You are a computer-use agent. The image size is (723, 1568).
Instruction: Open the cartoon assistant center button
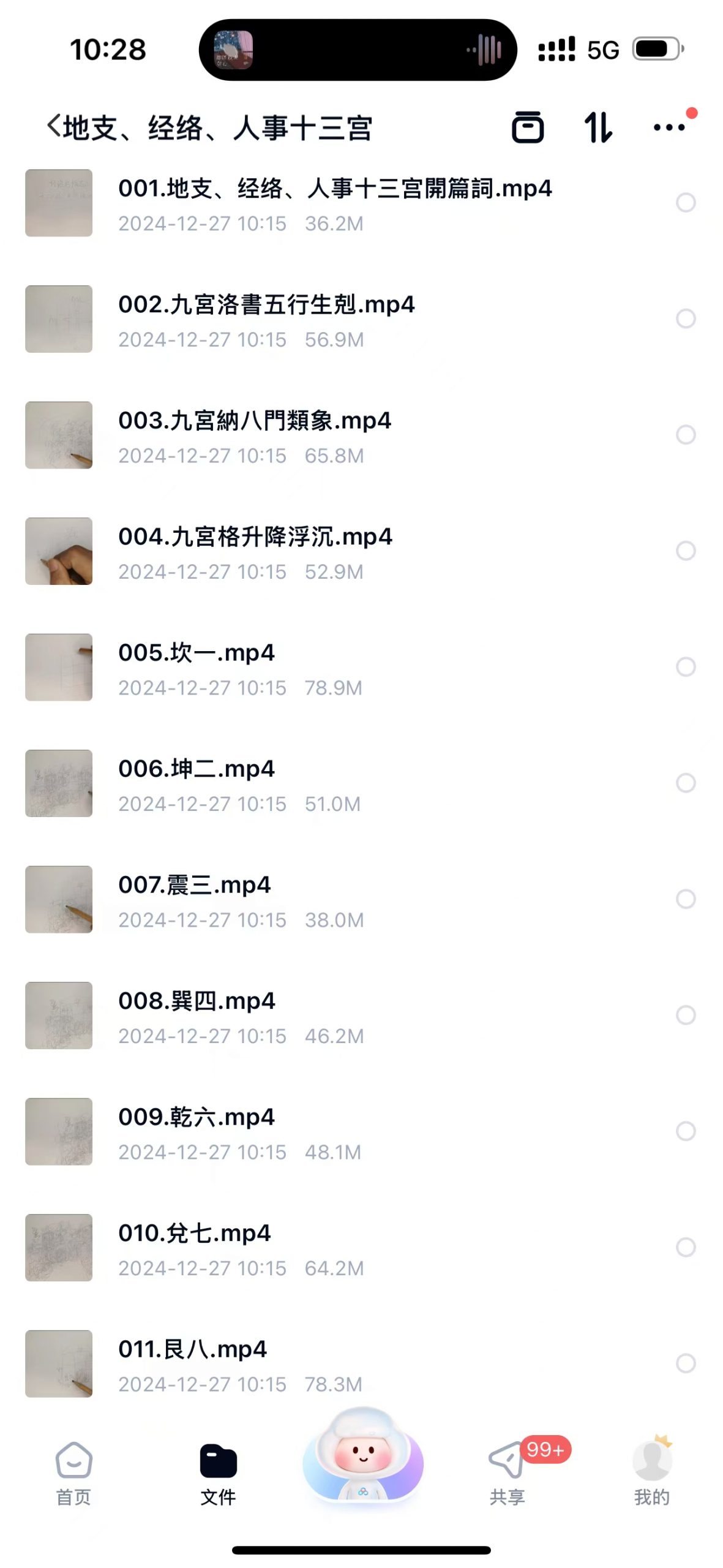tap(363, 1458)
